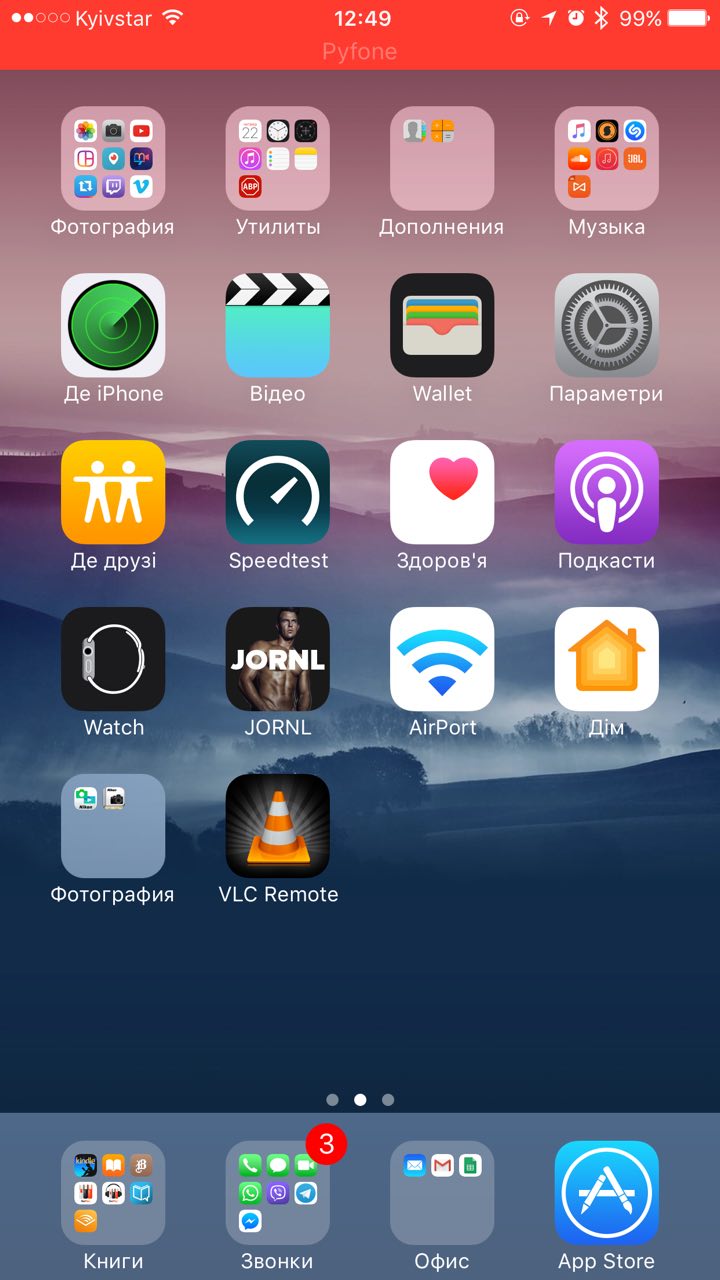The height and width of the screenshot is (1280, 720).
Task: Open the Утилиты folder
Action: 277,158
